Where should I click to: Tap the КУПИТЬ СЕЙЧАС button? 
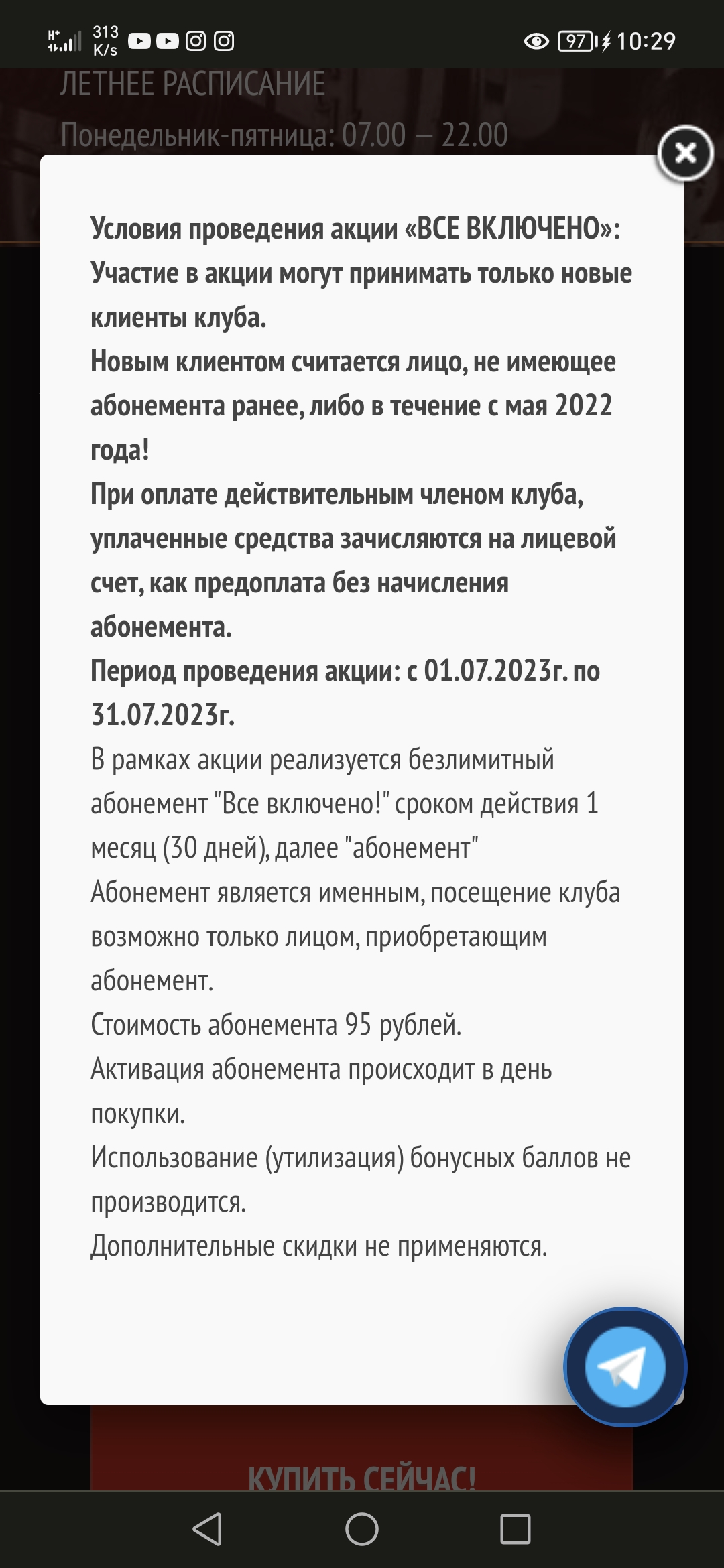tap(362, 1459)
